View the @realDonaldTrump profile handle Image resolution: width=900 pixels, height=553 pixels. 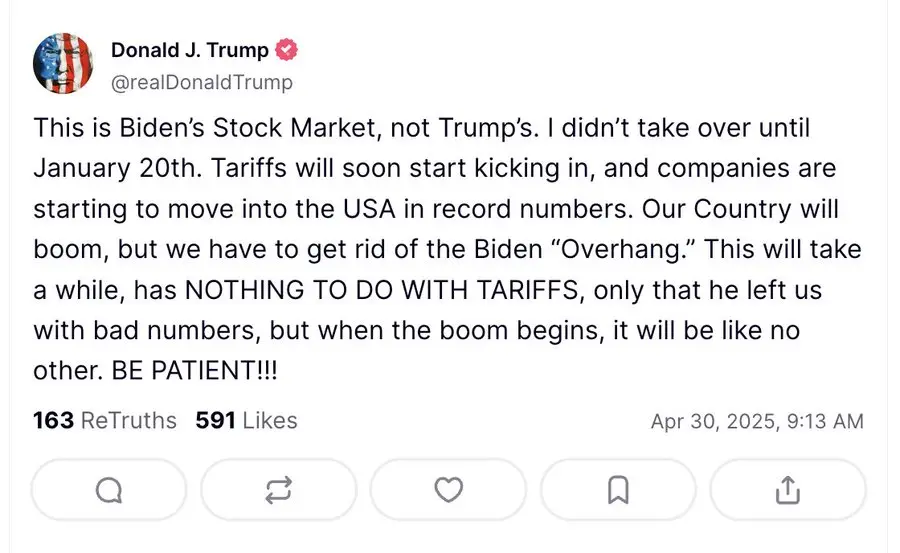point(202,82)
